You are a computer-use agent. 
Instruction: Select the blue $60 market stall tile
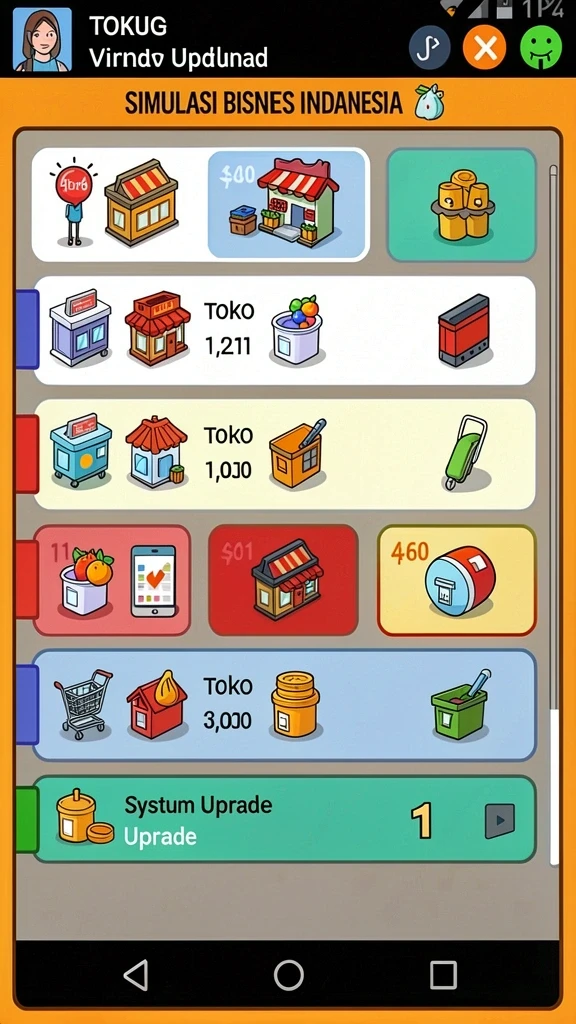click(286, 204)
